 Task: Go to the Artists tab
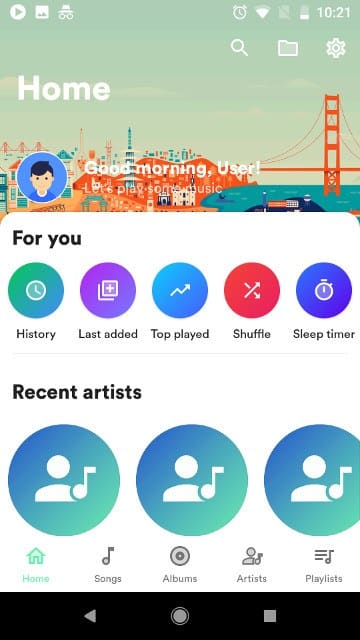(x=252, y=565)
